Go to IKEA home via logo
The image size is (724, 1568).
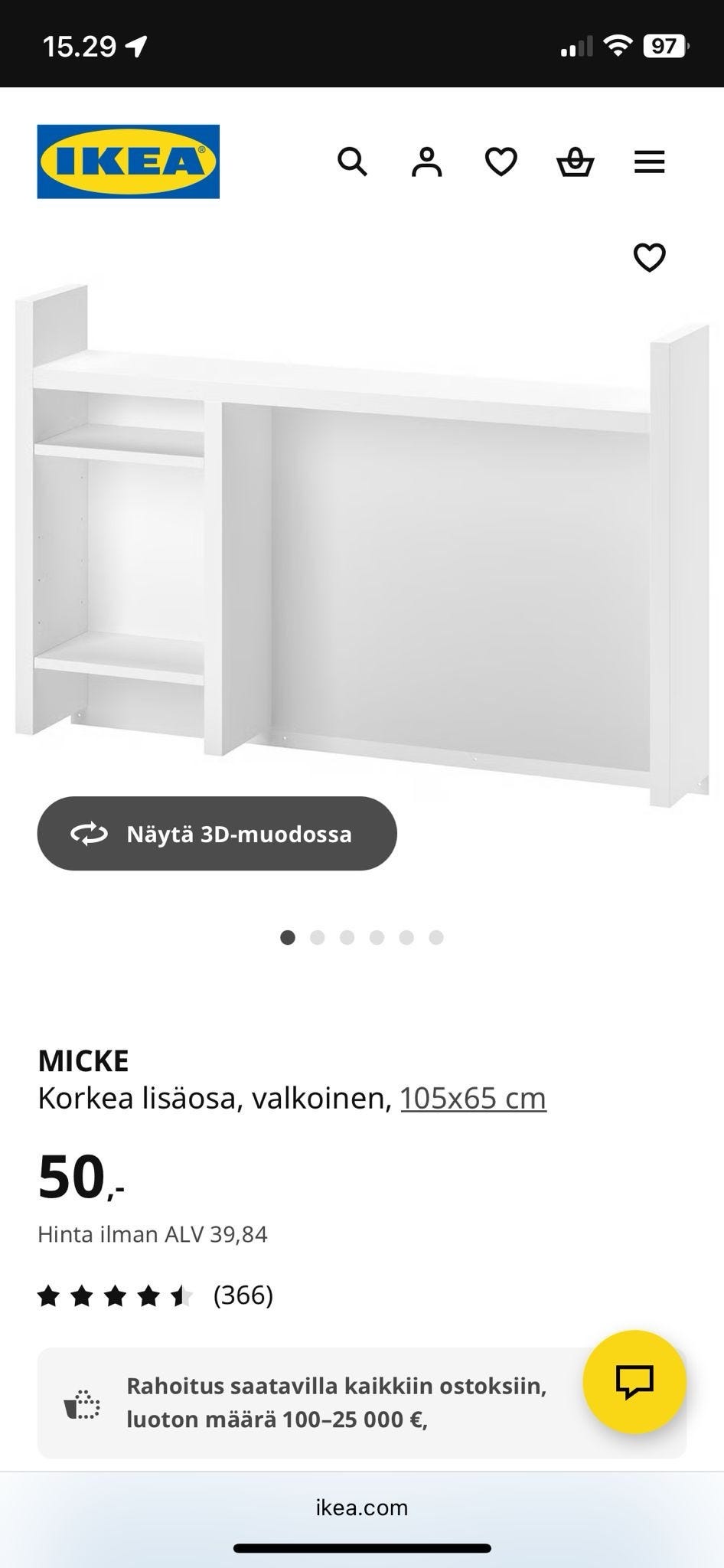tap(129, 162)
